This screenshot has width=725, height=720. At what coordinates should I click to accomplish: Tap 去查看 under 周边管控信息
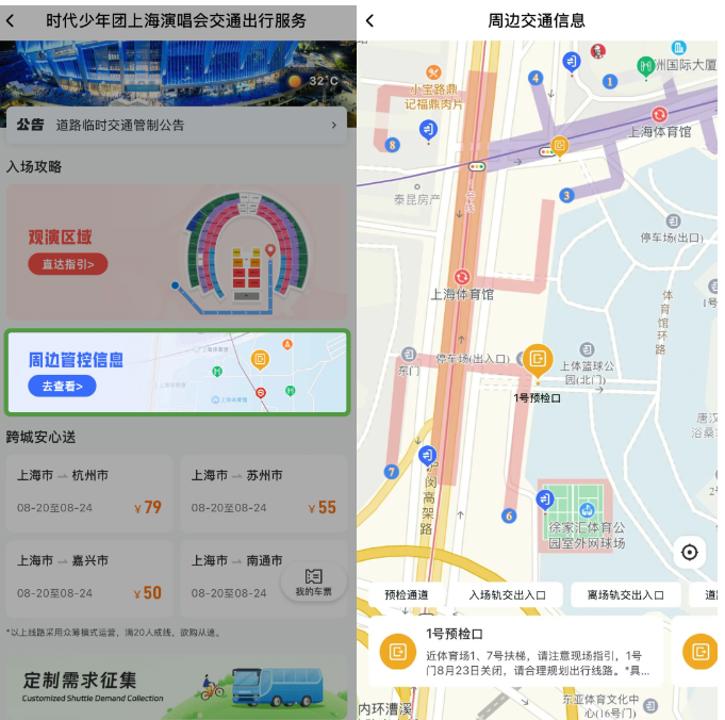click(x=62, y=385)
